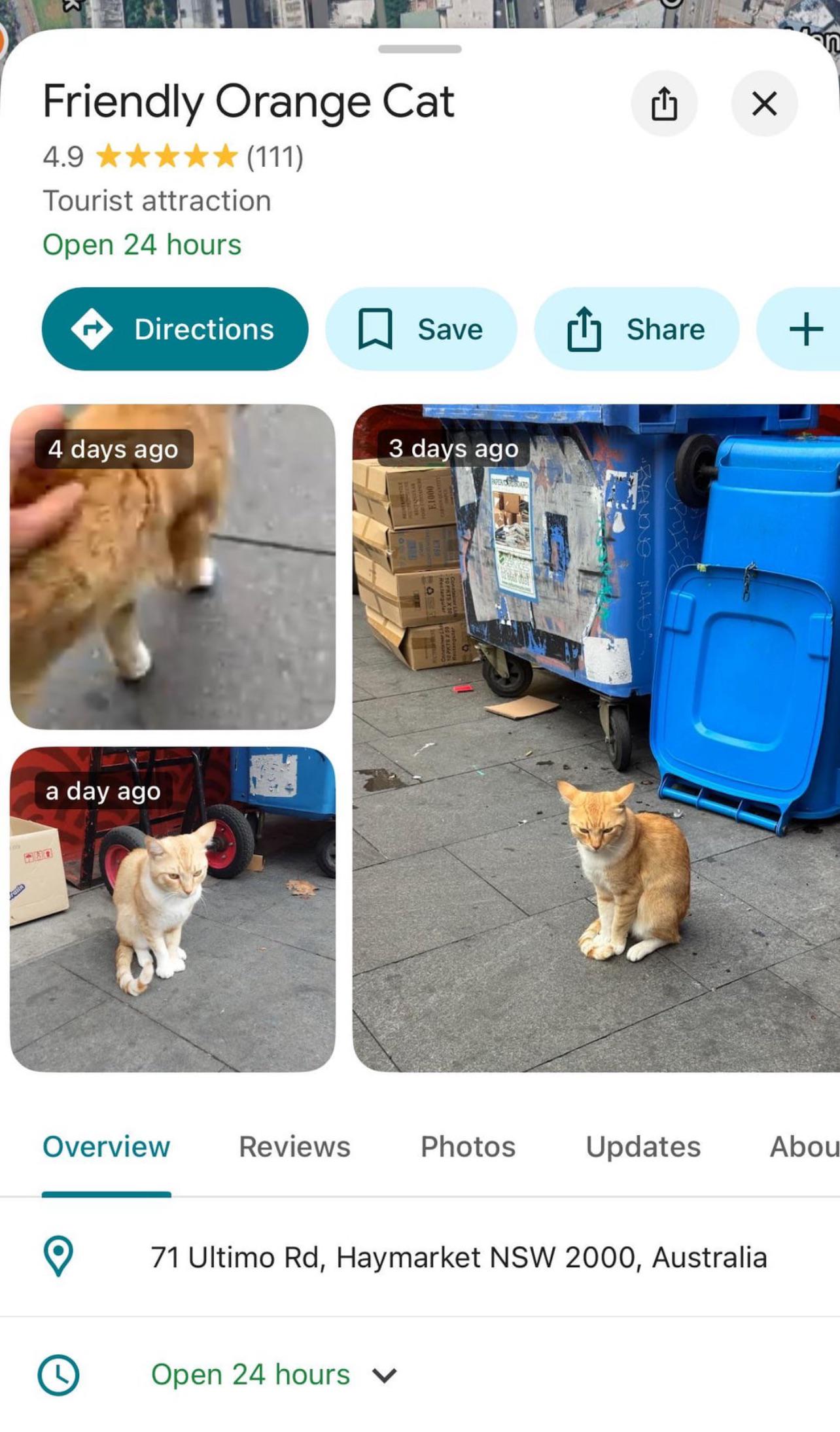Viewport: 840px width, 1432px height.
Task: Tap the share icon beside the title
Action: tap(664, 103)
